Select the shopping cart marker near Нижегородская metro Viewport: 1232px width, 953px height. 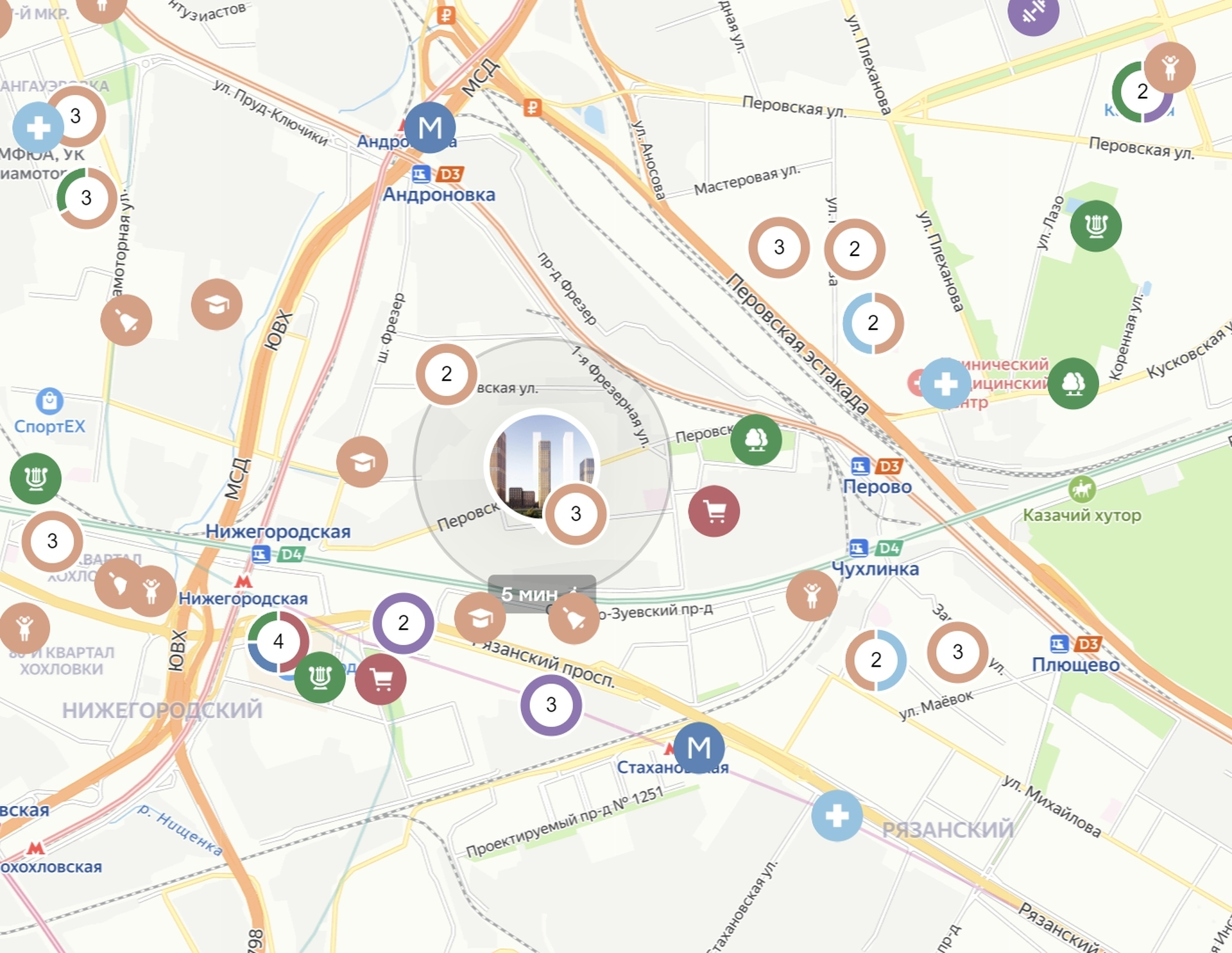coord(381,680)
